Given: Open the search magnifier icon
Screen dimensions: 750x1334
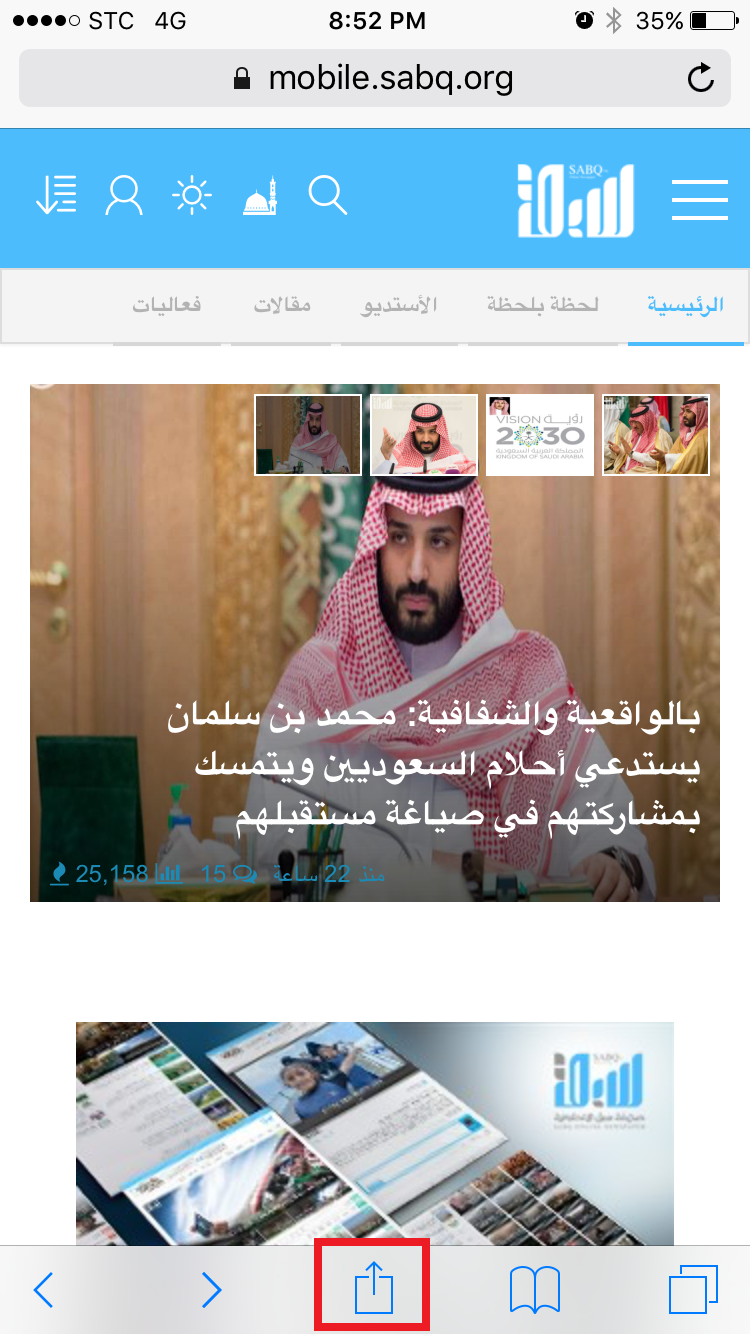Looking at the screenshot, I should (327, 195).
